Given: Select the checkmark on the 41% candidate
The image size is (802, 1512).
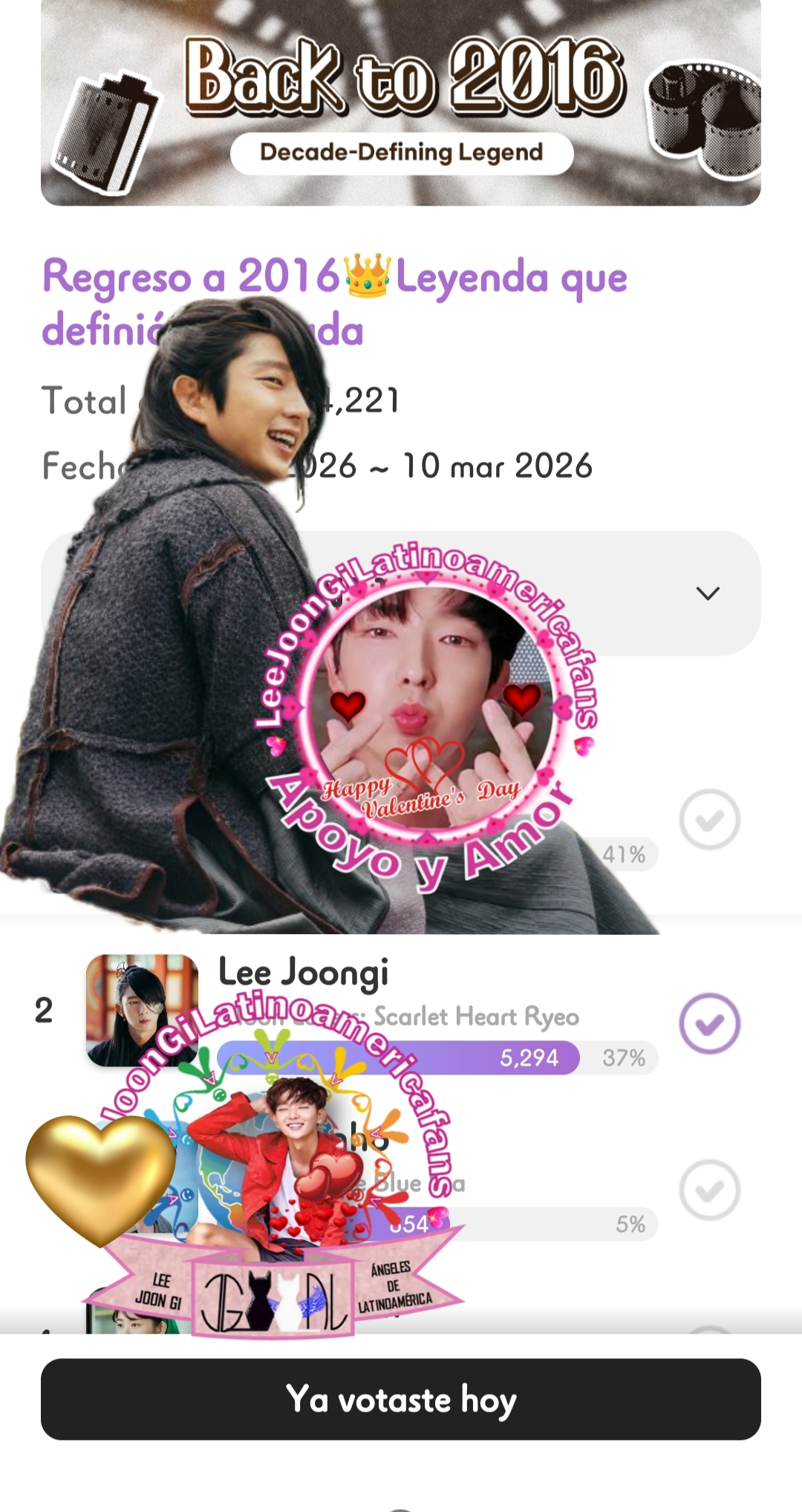Looking at the screenshot, I should (709, 821).
